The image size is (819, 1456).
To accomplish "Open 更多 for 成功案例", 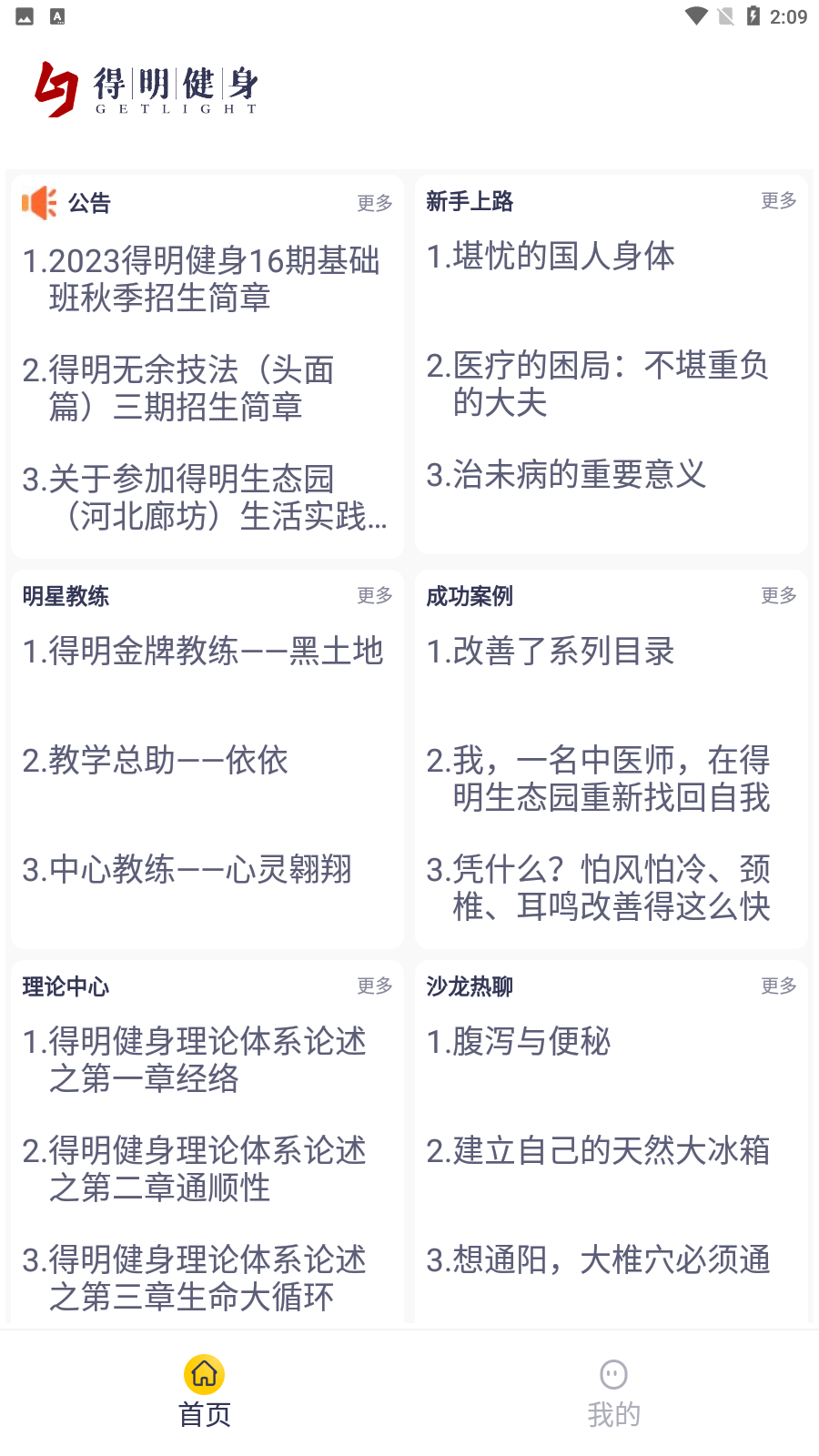I will 778,595.
